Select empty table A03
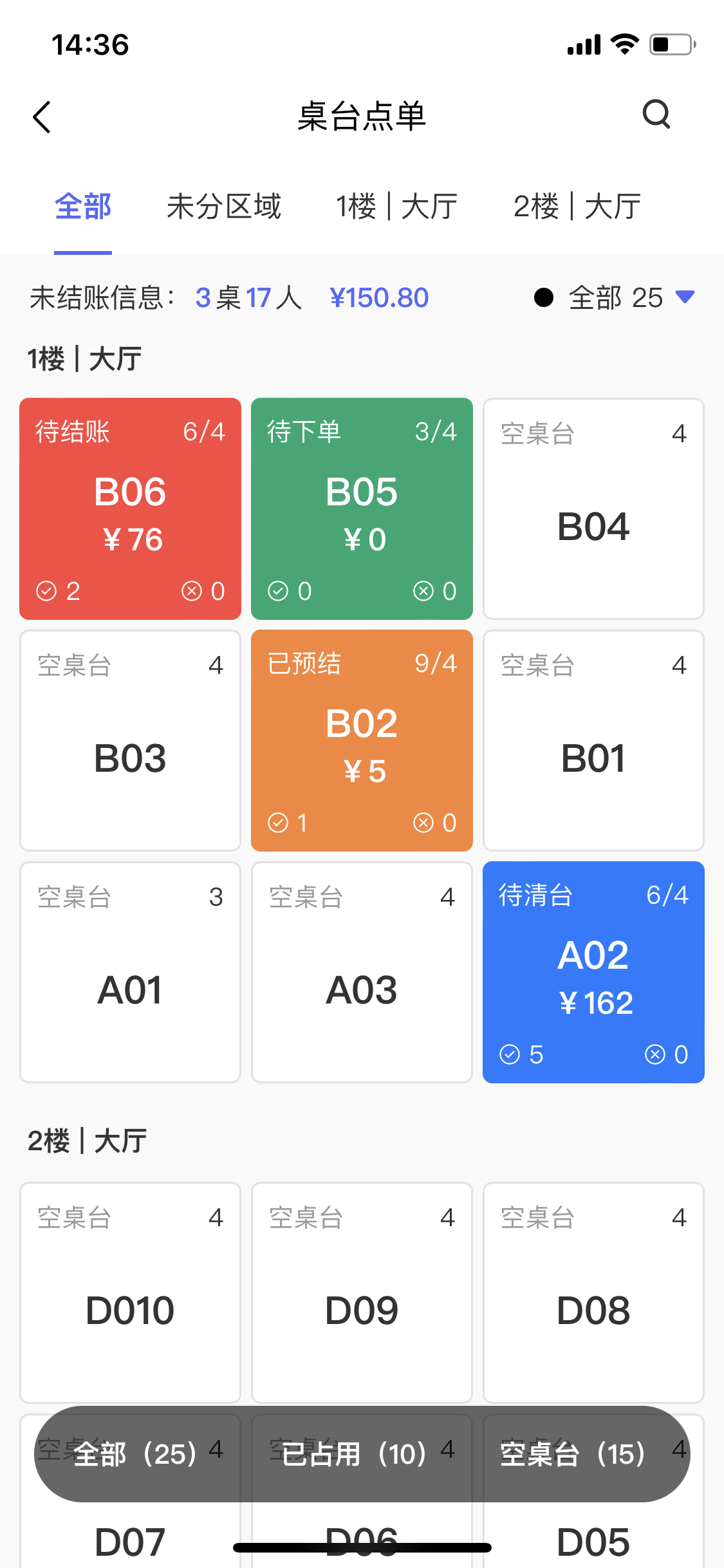724x1568 pixels. (x=362, y=972)
